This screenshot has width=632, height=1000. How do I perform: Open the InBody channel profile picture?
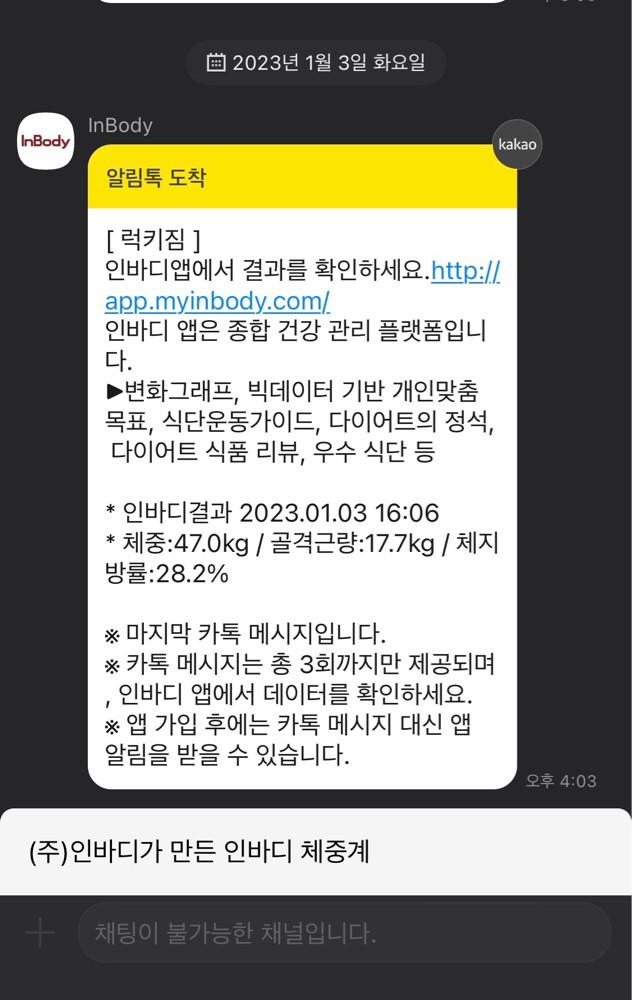coord(46,142)
